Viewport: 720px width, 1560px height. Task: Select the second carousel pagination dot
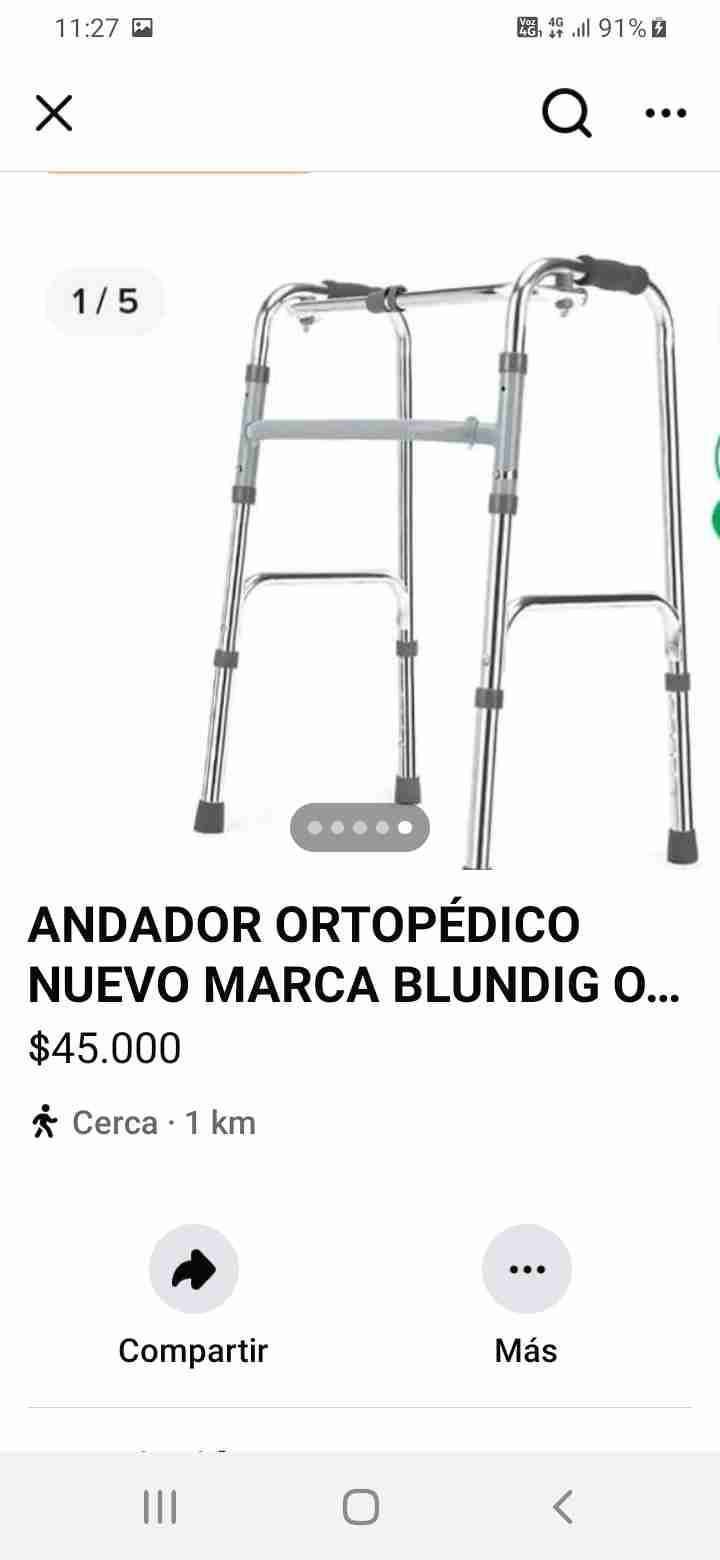(x=339, y=827)
